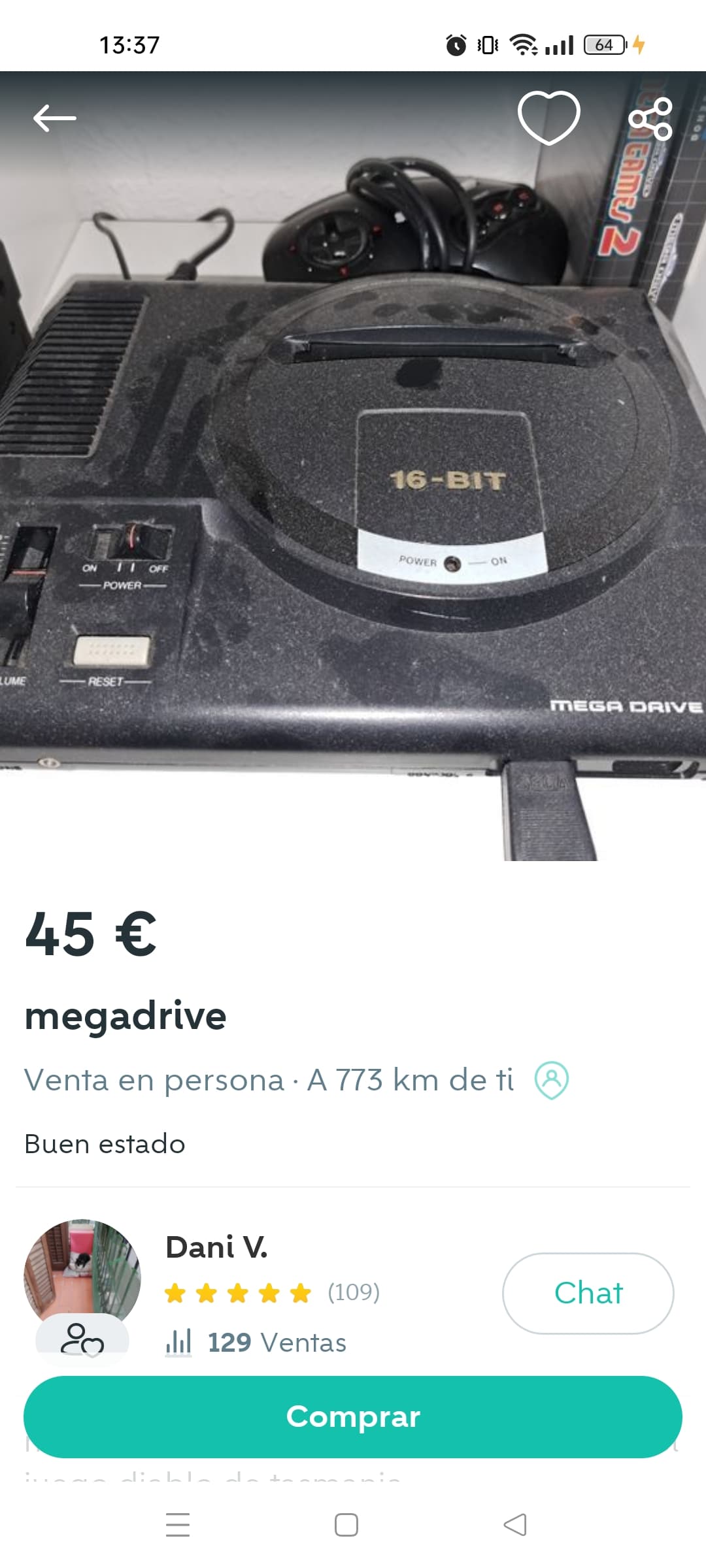Go to the phone's home screen
The width and height of the screenshot is (706, 1568).
coord(346,1524)
